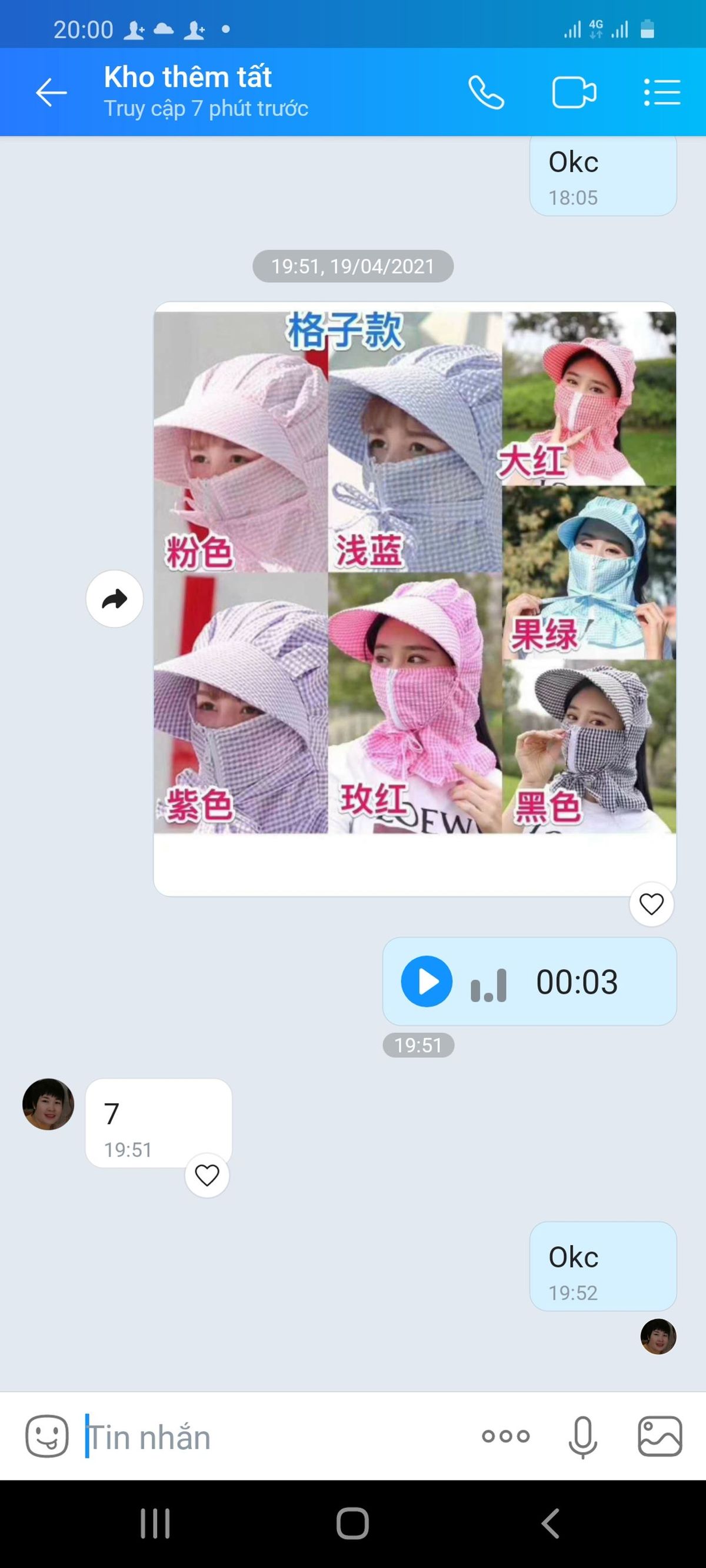Like the hat photo message
706x1568 pixels.
click(651, 904)
